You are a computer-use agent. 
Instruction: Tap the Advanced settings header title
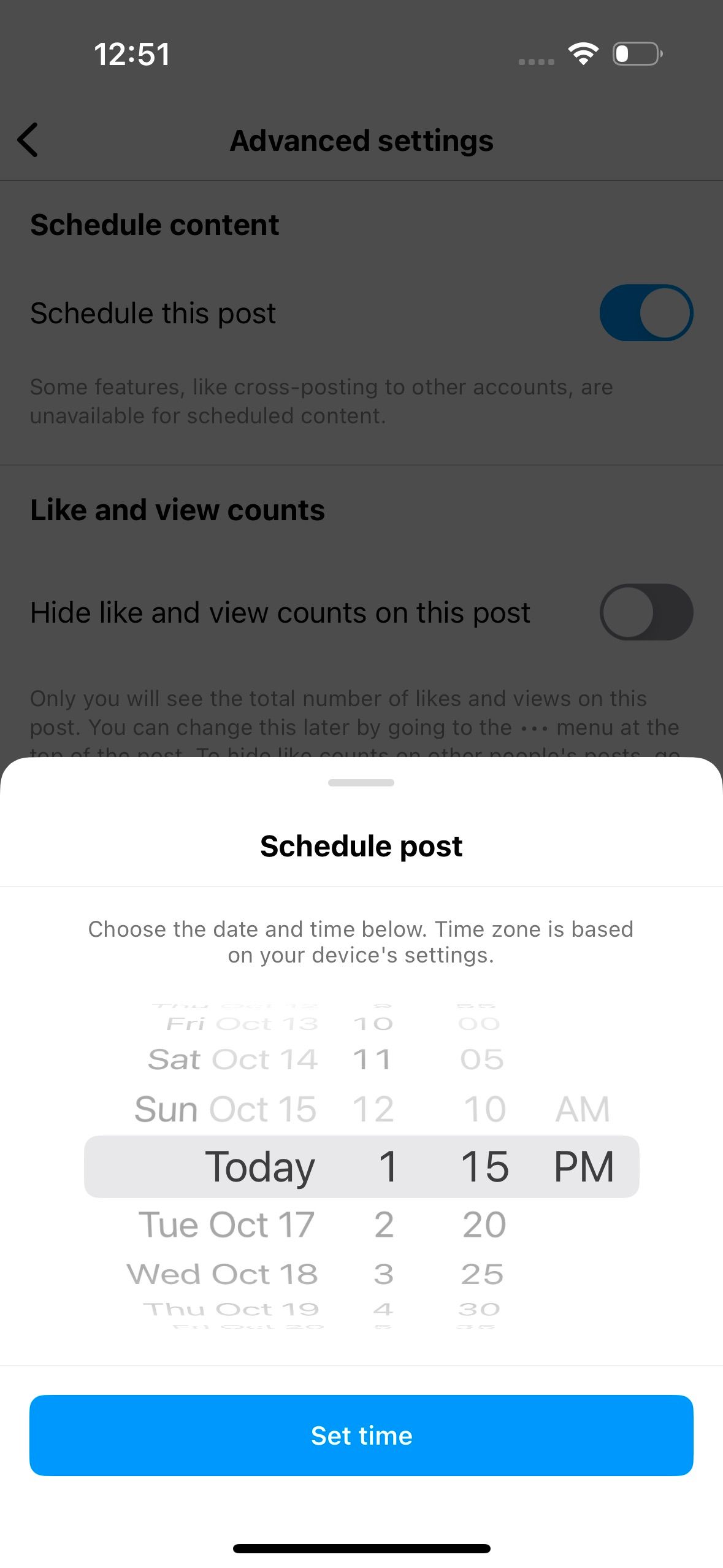[361, 140]
